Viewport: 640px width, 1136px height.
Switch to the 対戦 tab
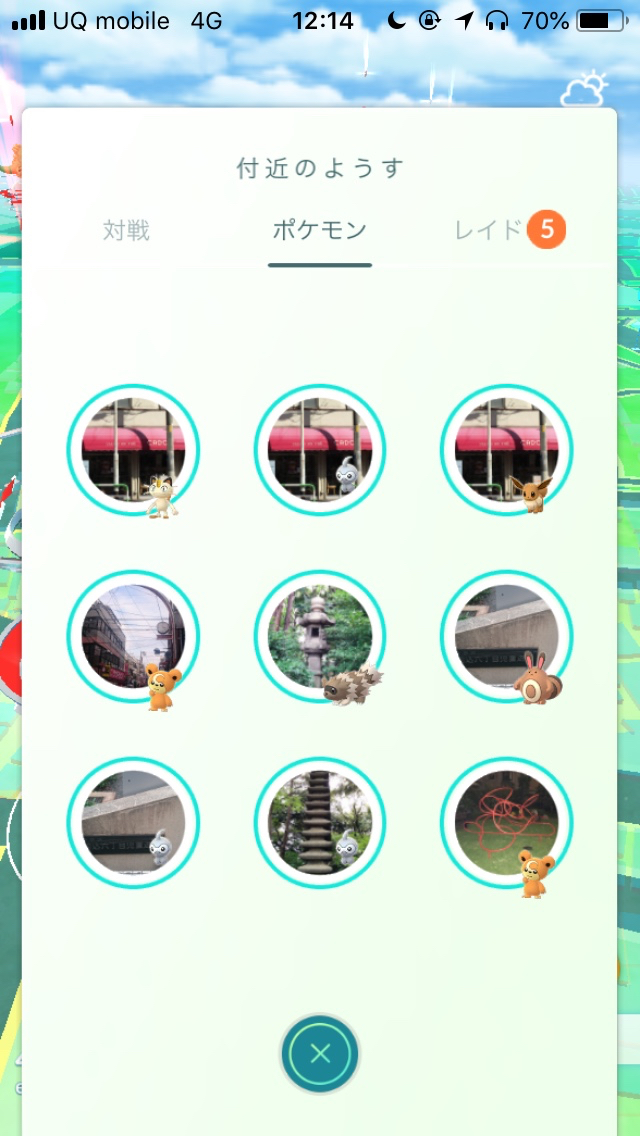tap(126, 231)
